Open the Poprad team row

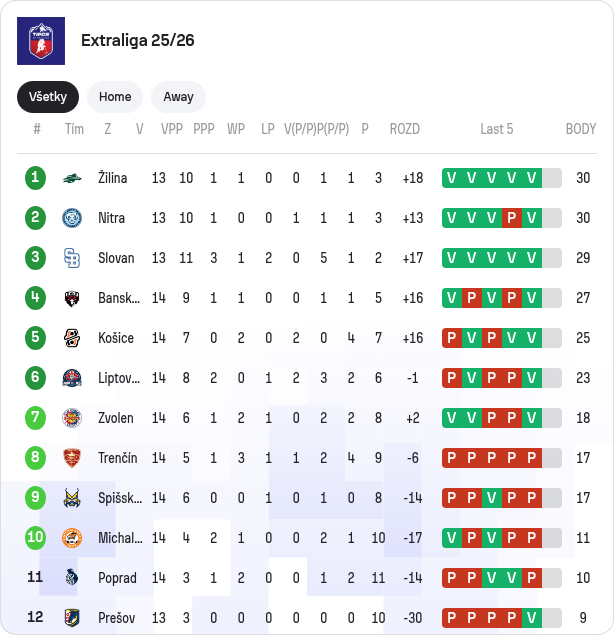point(117,578)
